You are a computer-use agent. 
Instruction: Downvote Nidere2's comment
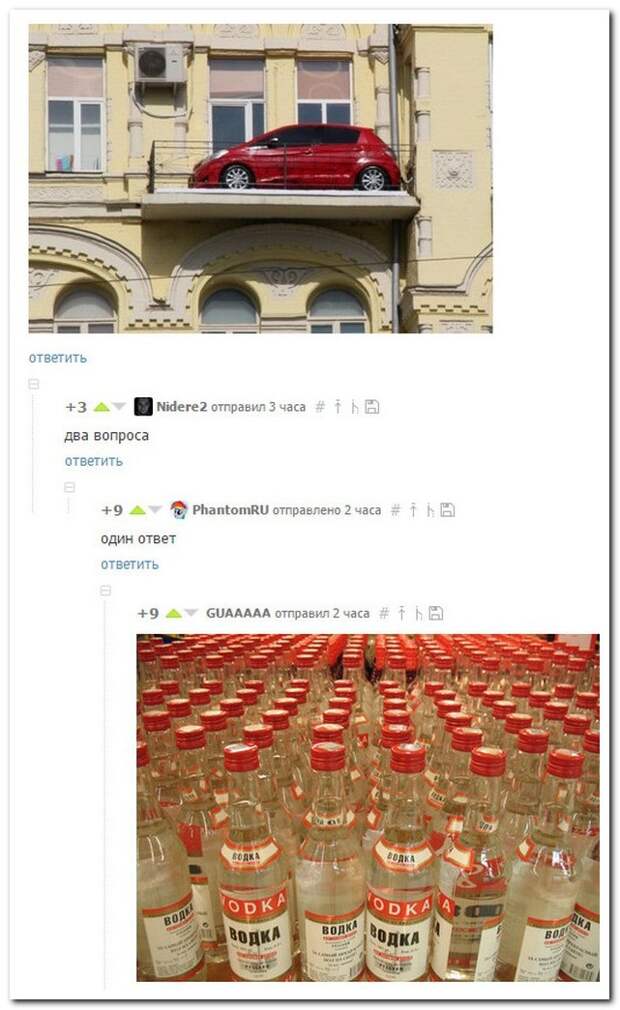tap(119, 407)
